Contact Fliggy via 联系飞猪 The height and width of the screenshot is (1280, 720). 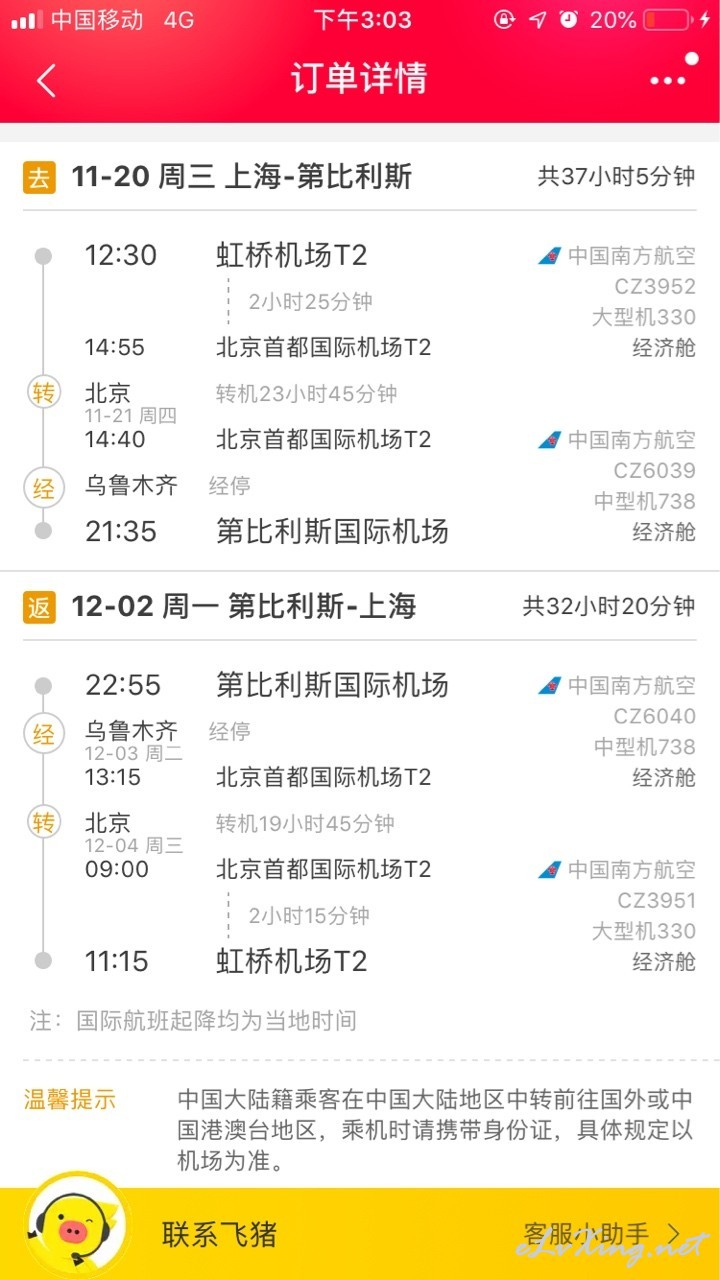(218, 1234)
